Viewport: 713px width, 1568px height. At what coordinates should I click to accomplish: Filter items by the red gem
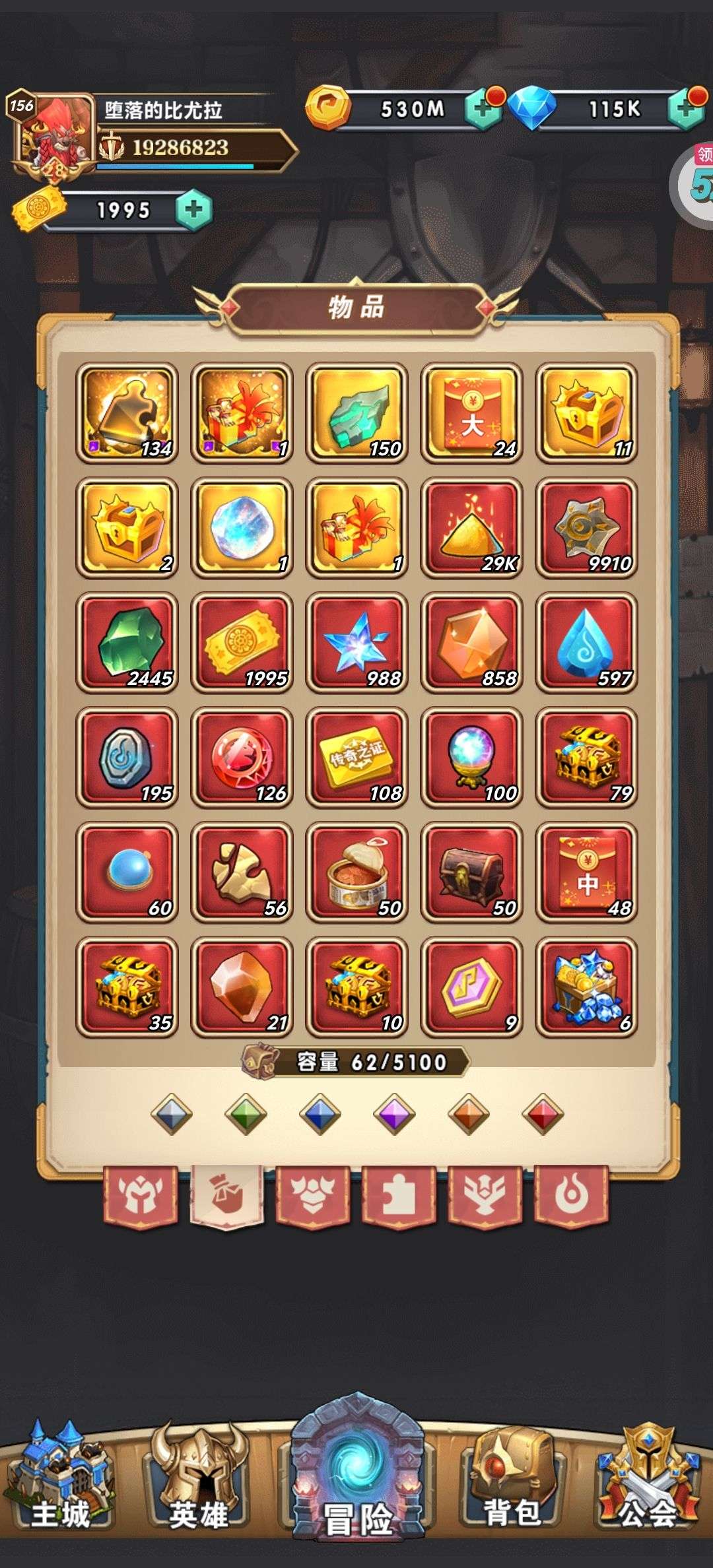click(x=543, y=1114)
